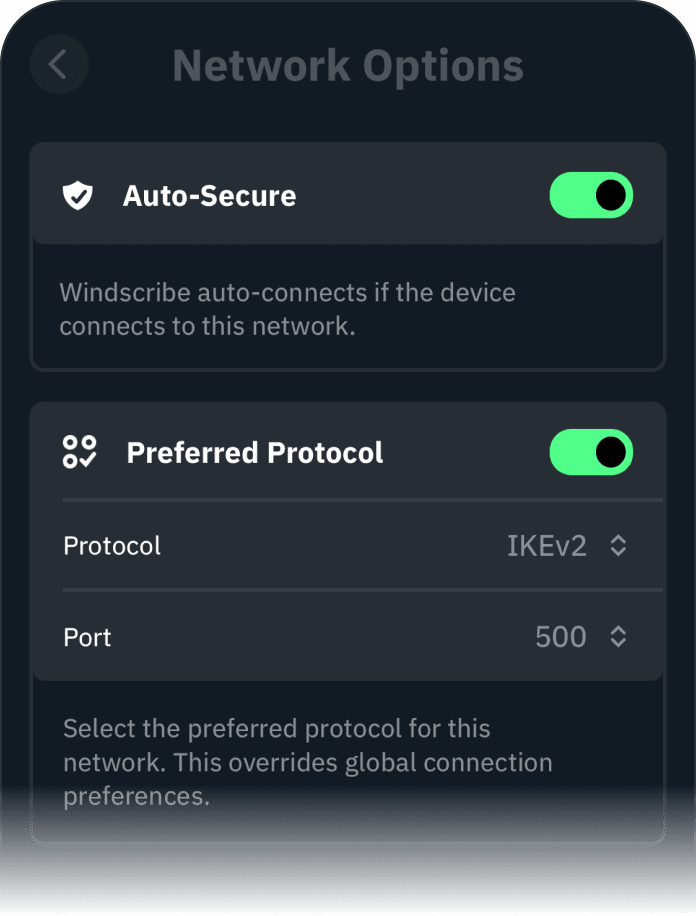696x916 pixels.
Task: Turn off the Auto-Secure switch
Action: click(x=591, y=195)
